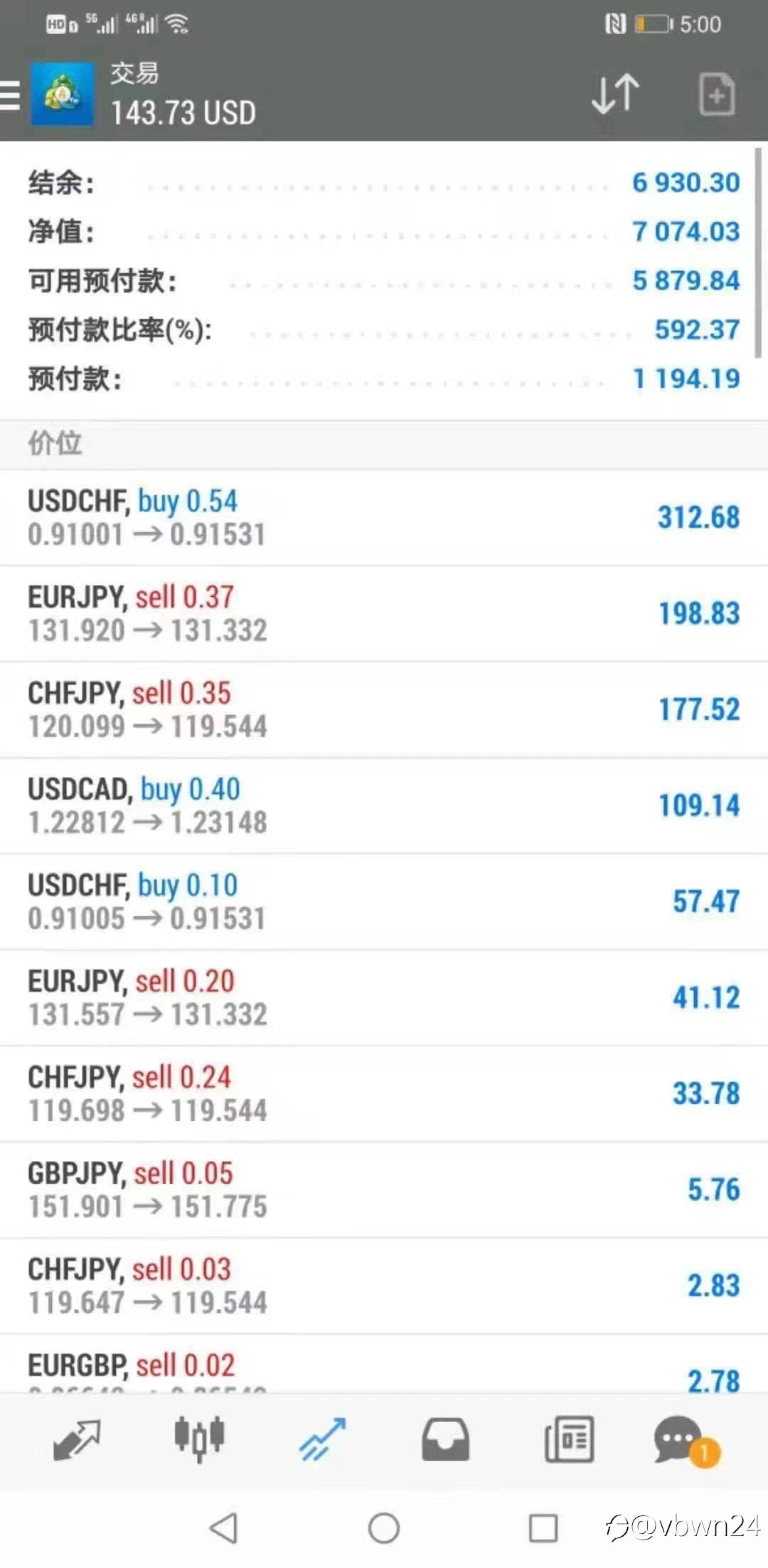Viewport: 768px width, 1568px height.
Task: Switch to the history inbox tab
Action: 445,1440
